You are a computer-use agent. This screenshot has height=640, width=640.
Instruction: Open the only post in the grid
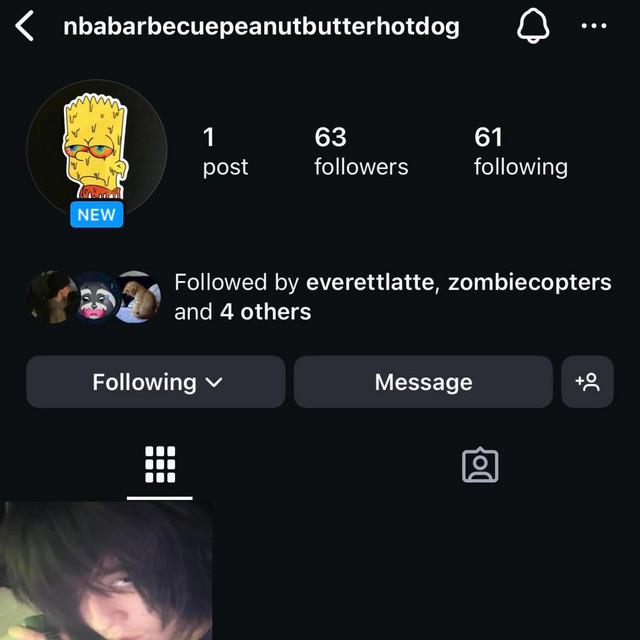[x=106, y=571]
